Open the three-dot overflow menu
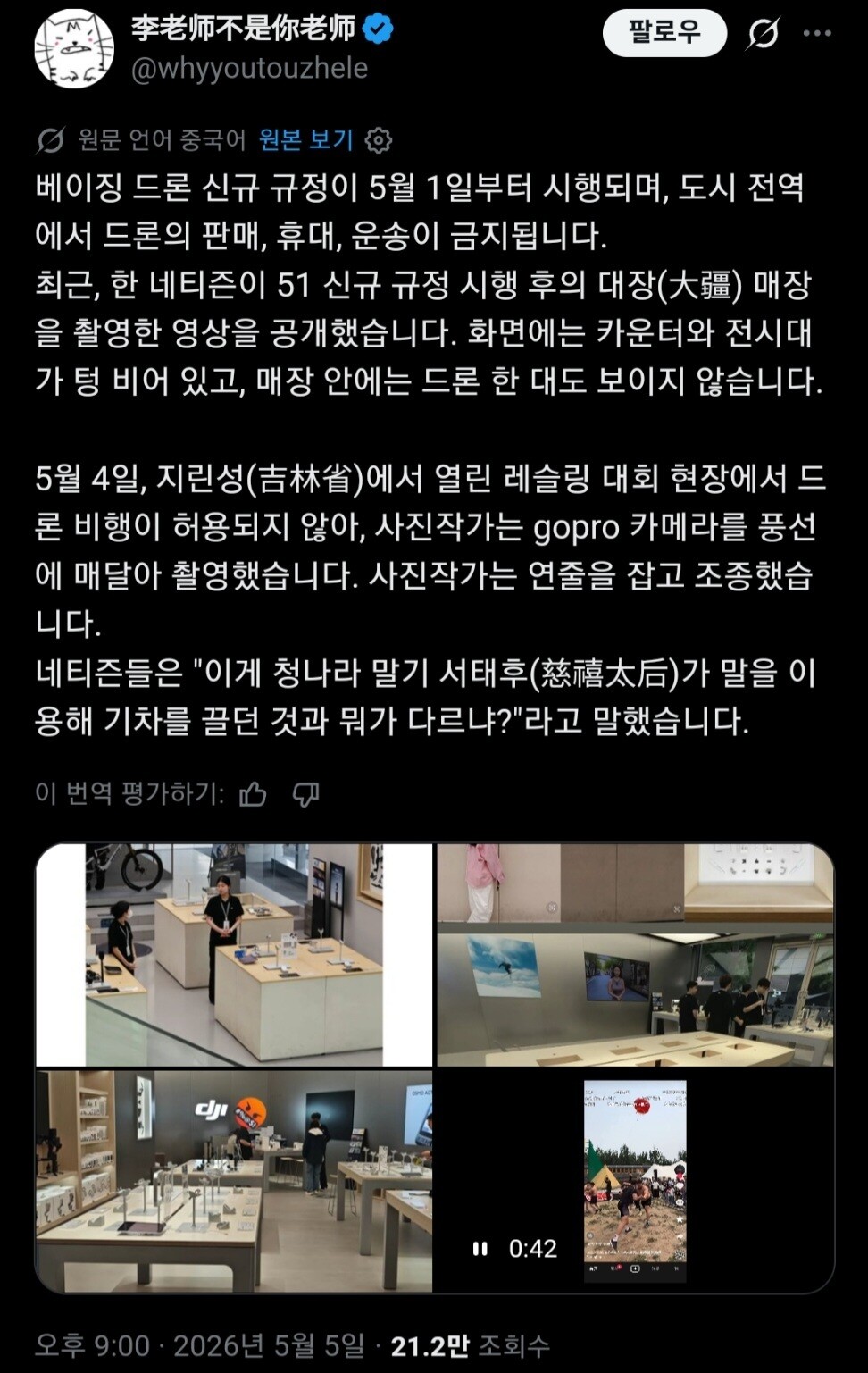Image resolution: width=868 pixels, height=1373 pixels. click(817, 34)
